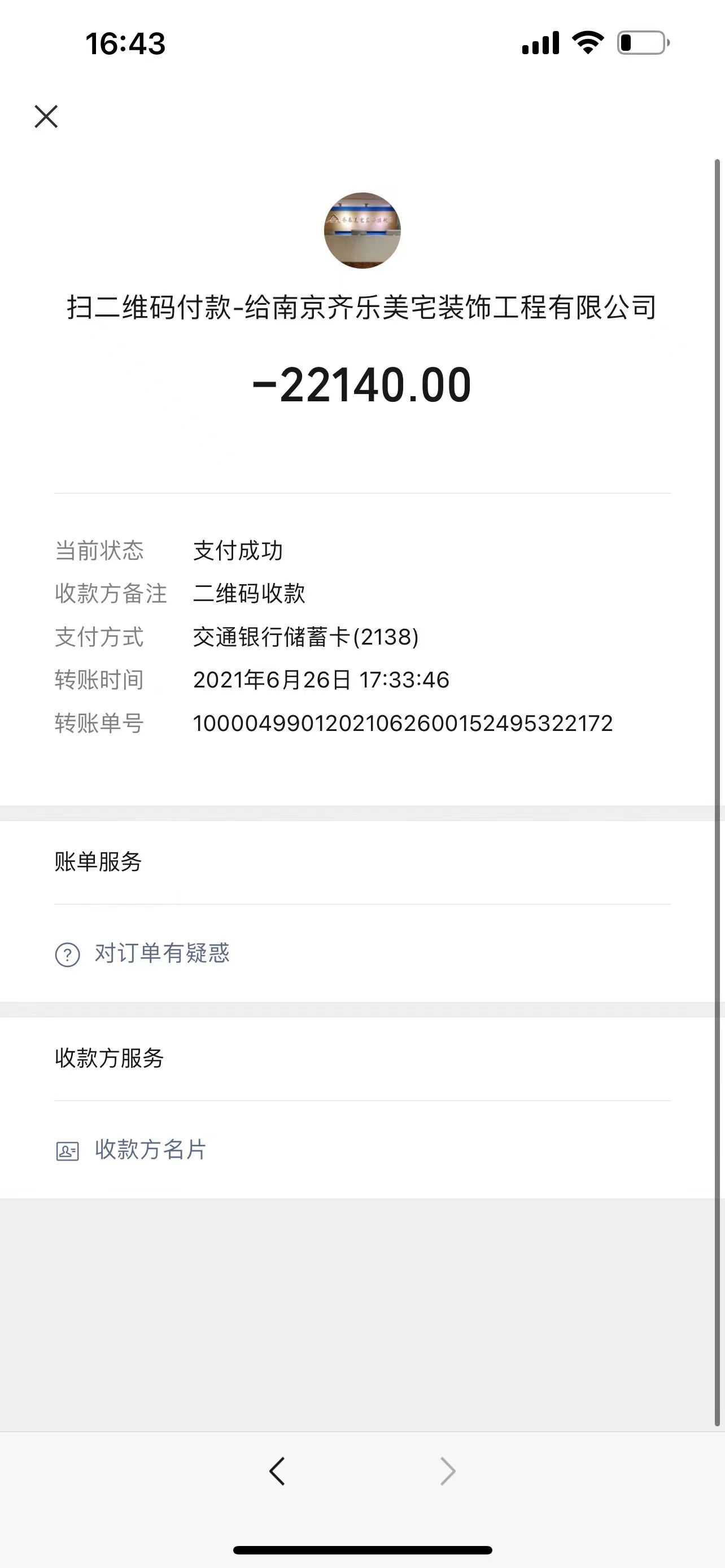Open the payee's round avatar
The width and height of the screenshot is (725, 1568).
pyautogui.click(x=362, y=231)
